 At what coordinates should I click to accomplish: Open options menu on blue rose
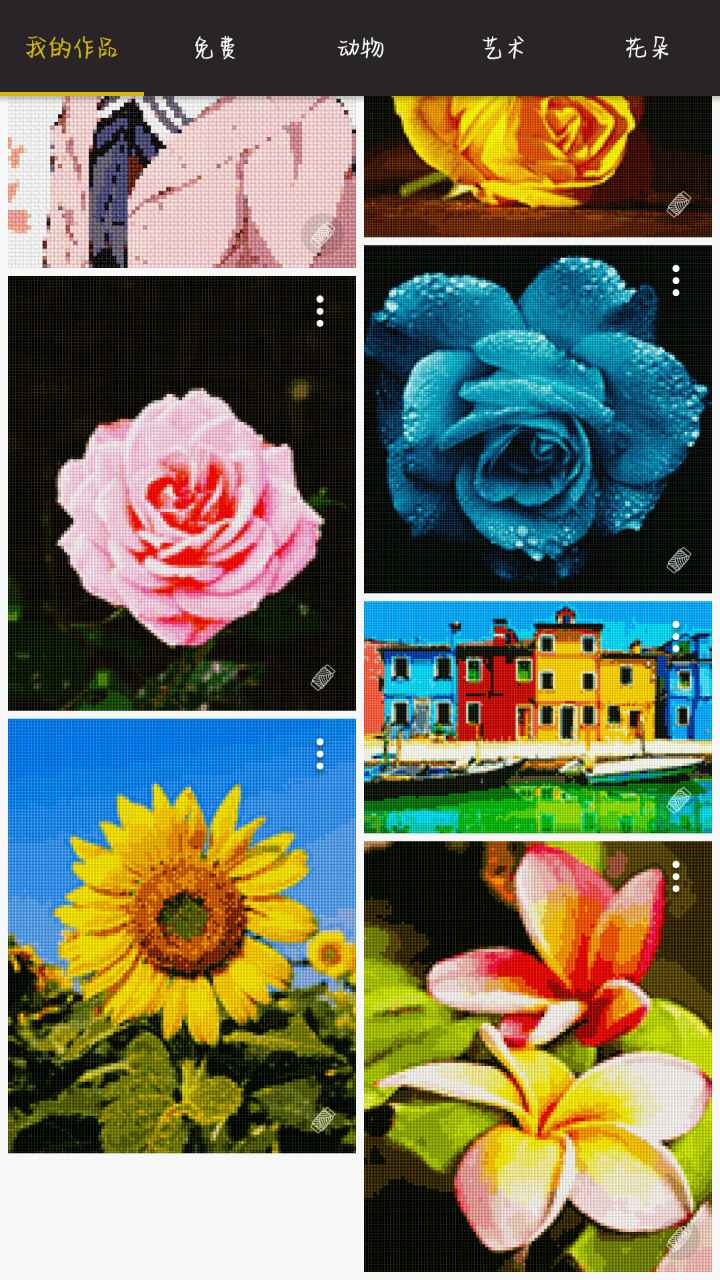(x=676, y=280)
